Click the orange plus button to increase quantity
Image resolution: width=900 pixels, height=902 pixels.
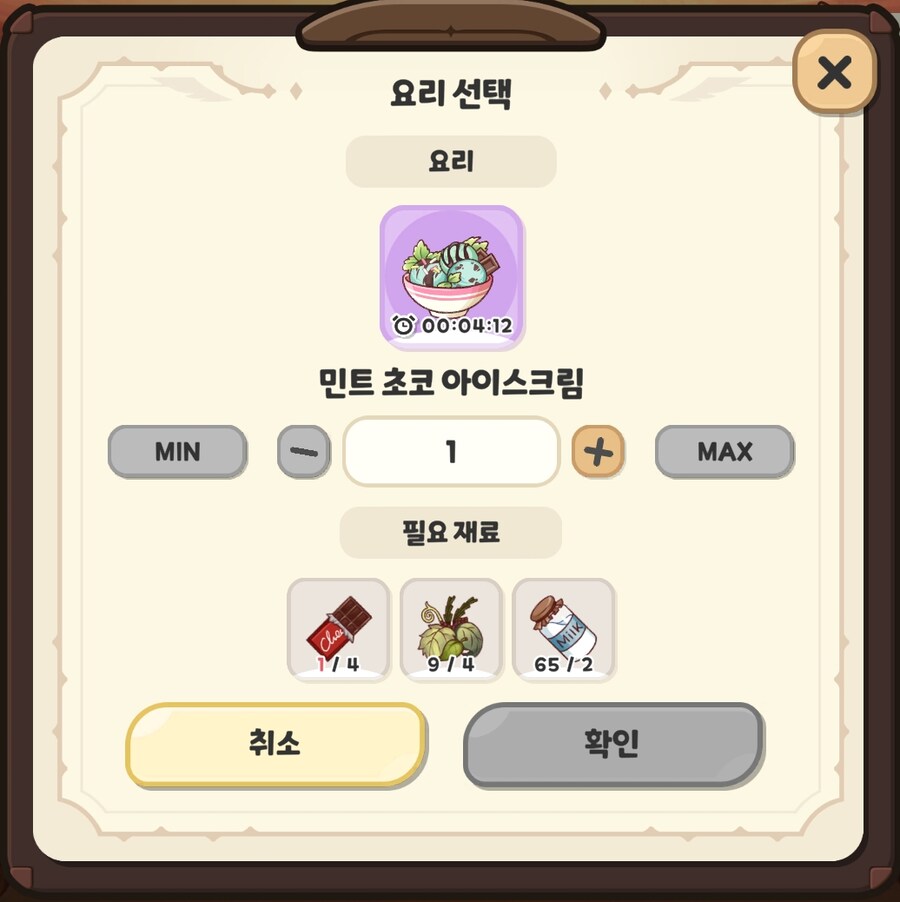point(597,452)
